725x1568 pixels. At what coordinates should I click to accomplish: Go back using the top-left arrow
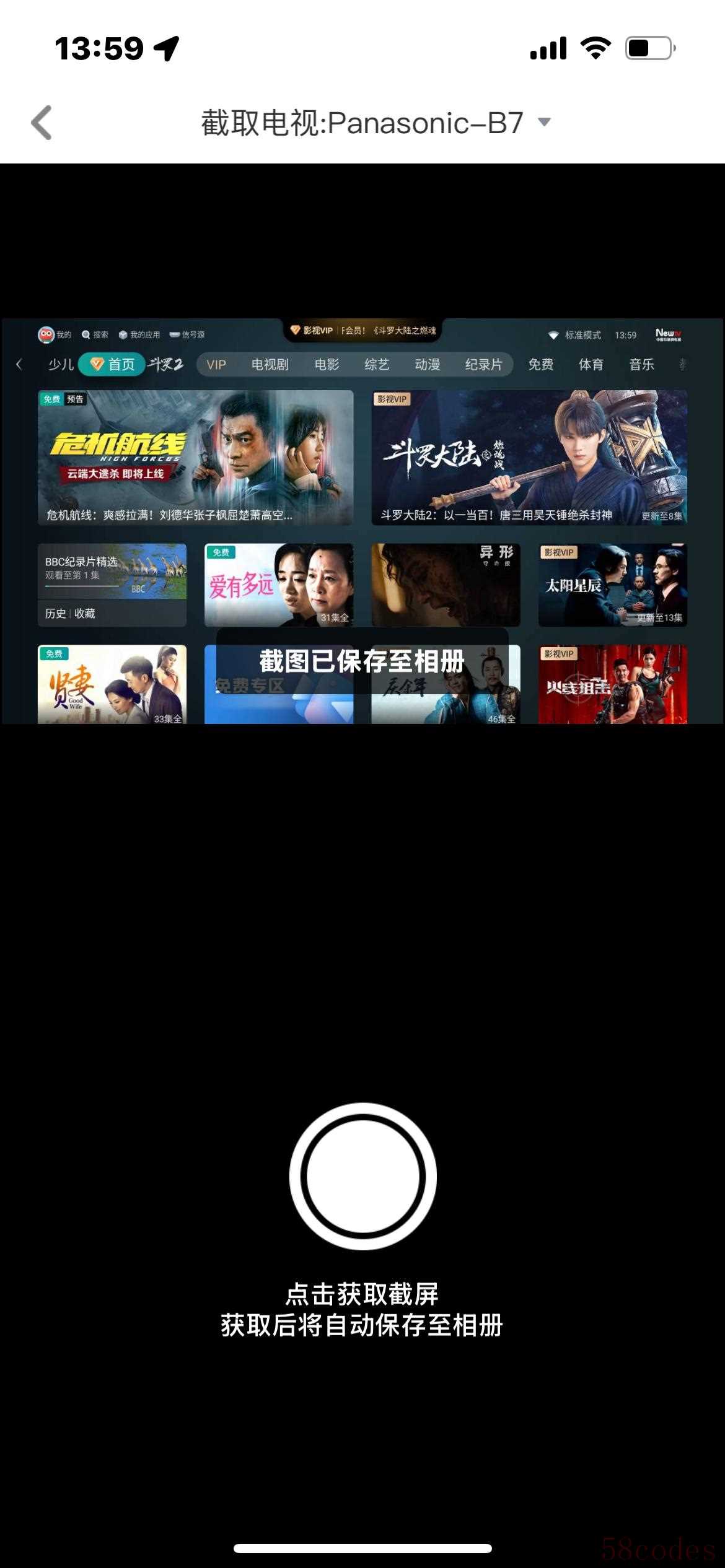click(42, 123)
